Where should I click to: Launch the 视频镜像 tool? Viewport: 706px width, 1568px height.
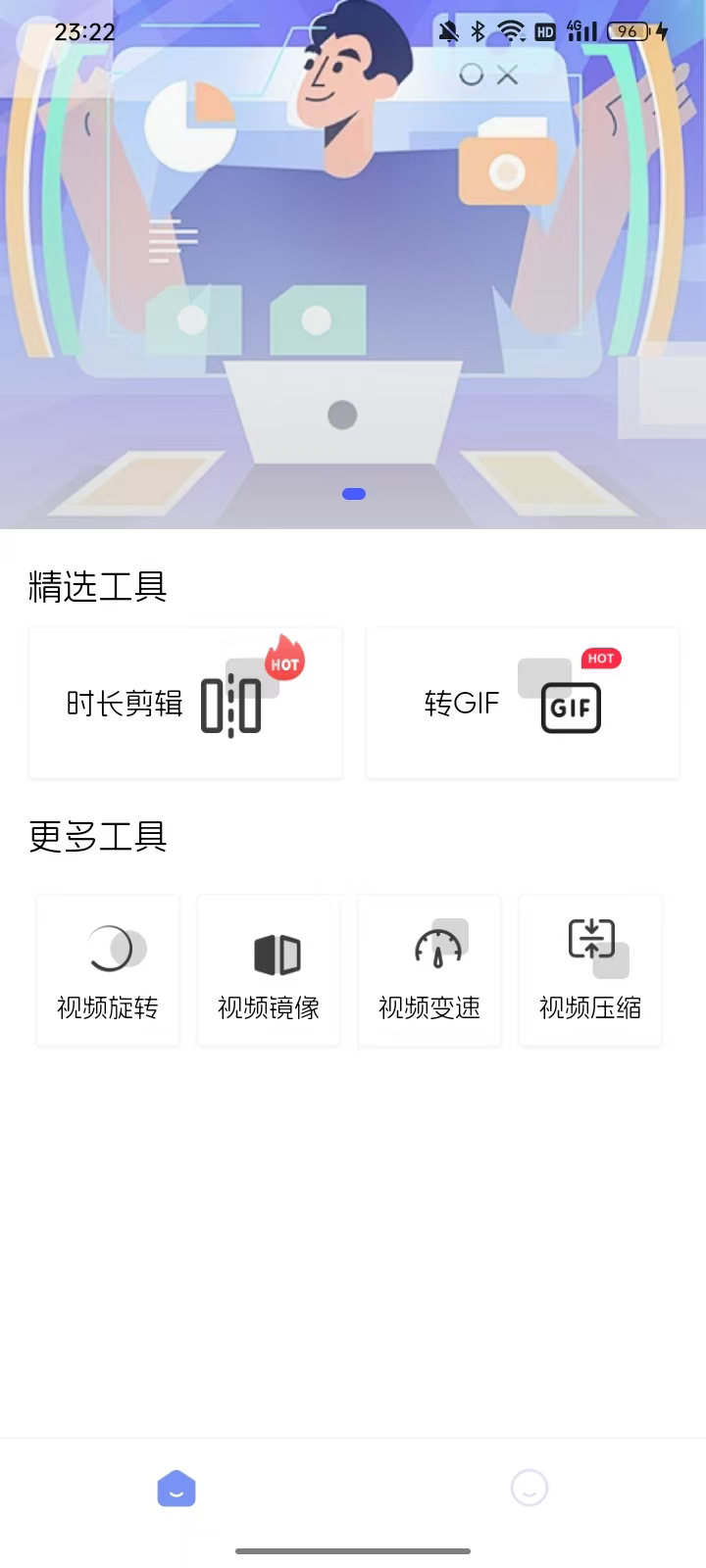coord(269,970)
